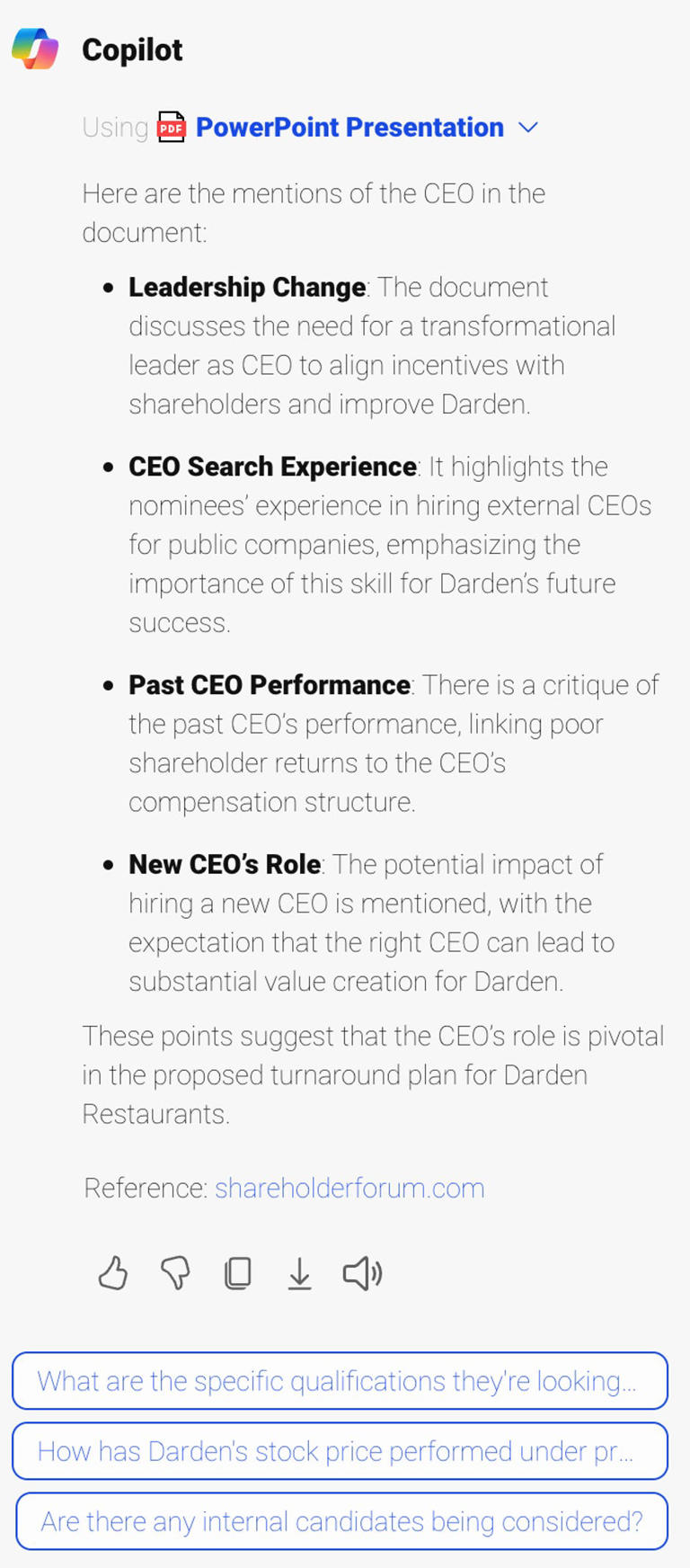
Task: Download the response
Action: pyautogui.click(x=299, y=1273)
